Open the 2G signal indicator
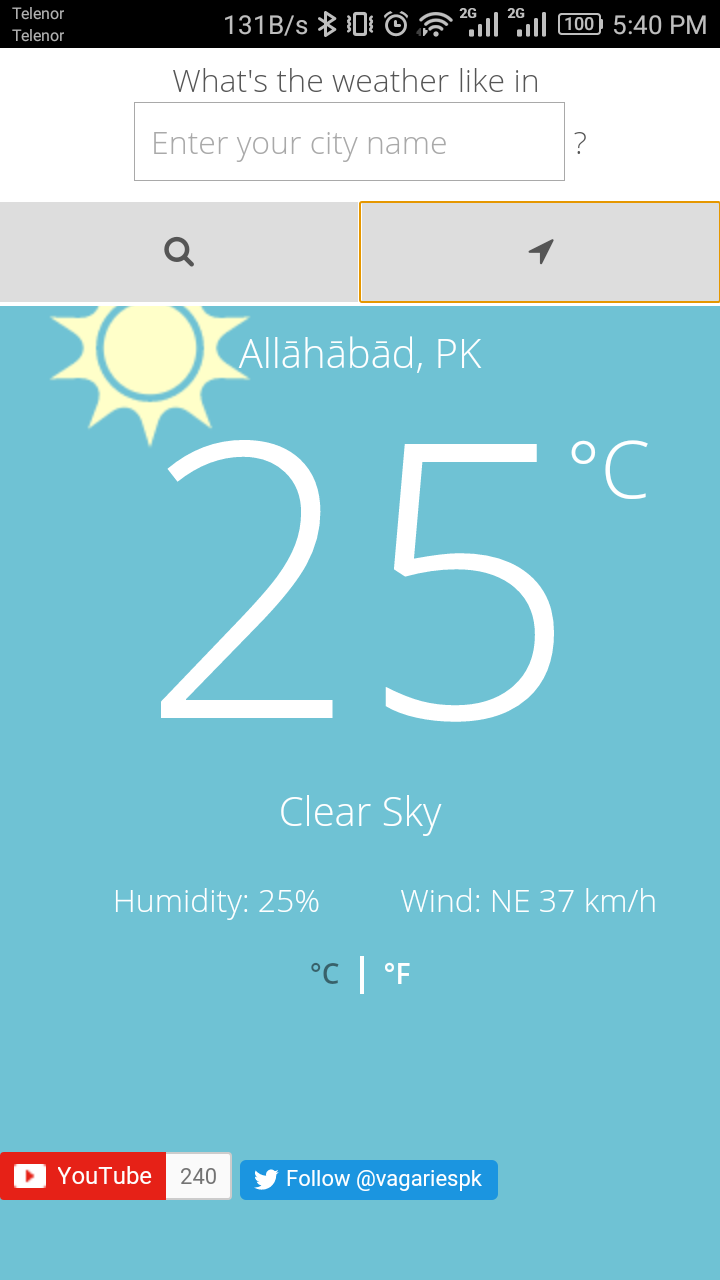 coord(480,22)
